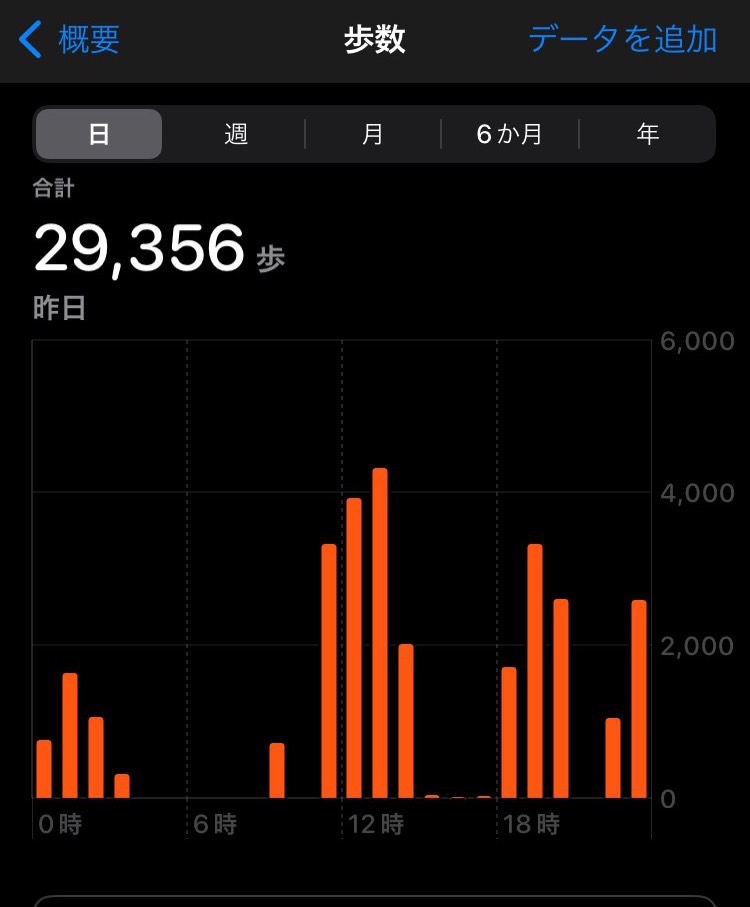Switch to the 月 monthly view
This screenshot has height=907, width=750.
[x=373, y=134]
